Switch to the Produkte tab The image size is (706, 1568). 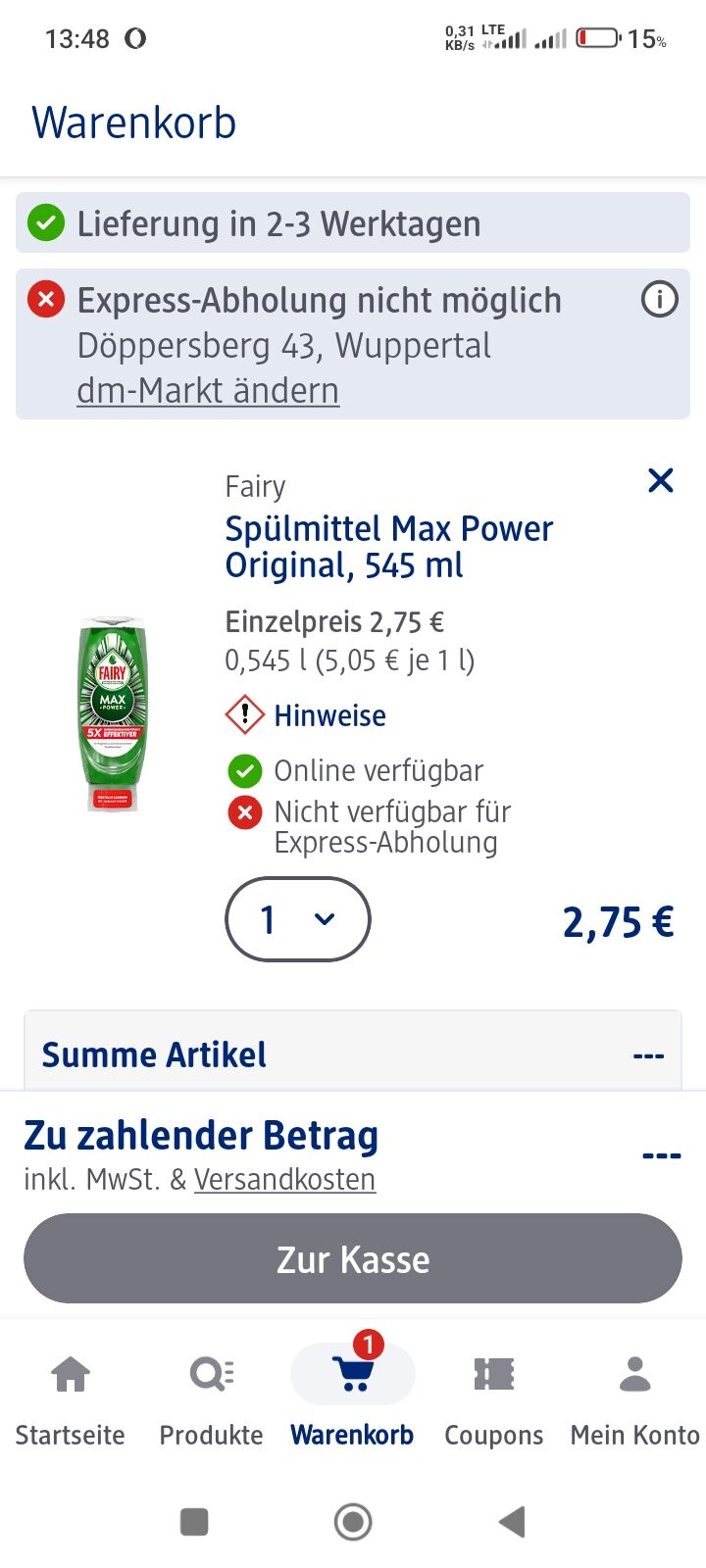pyautogui.click(x=212, y=1399)
